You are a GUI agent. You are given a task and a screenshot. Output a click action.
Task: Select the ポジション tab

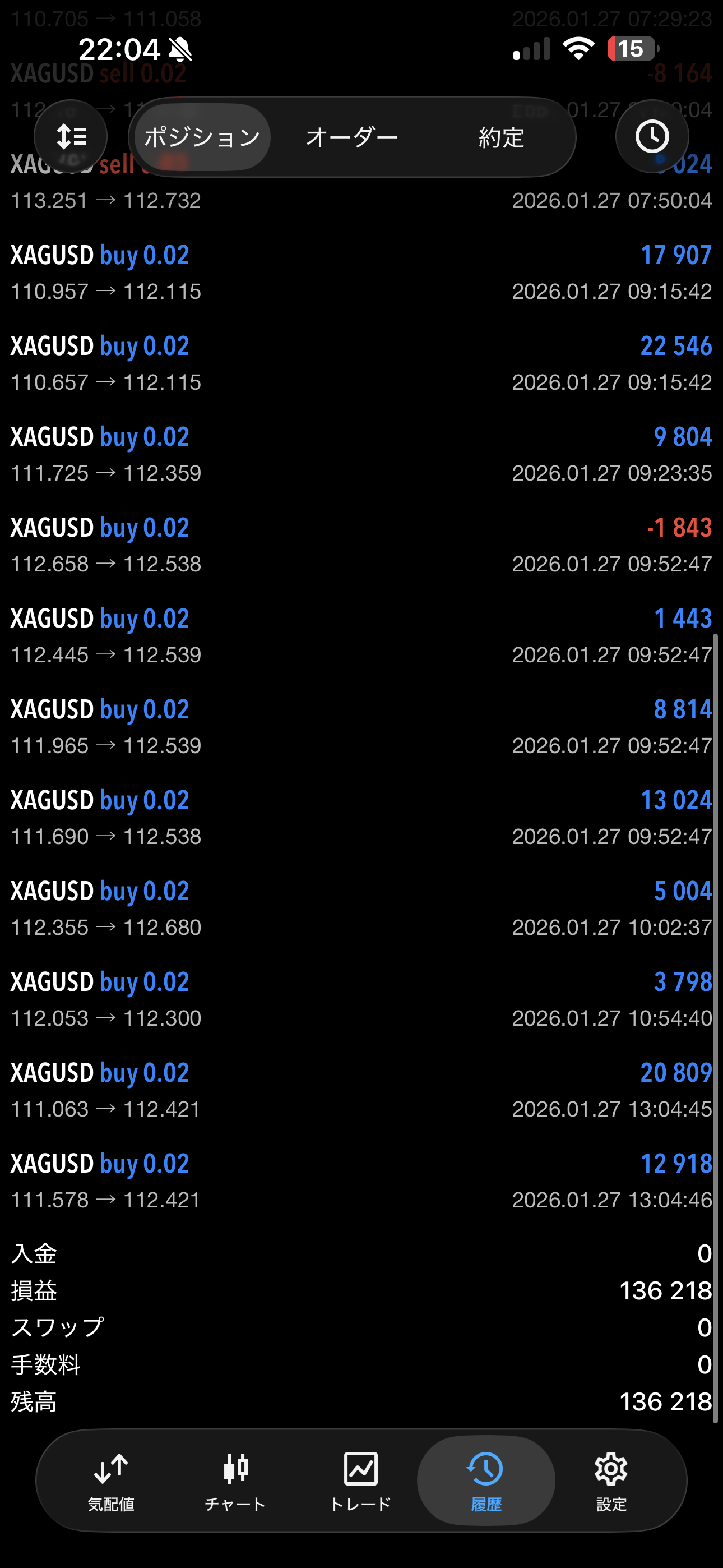pyautogui.click(x=202, y=137)
